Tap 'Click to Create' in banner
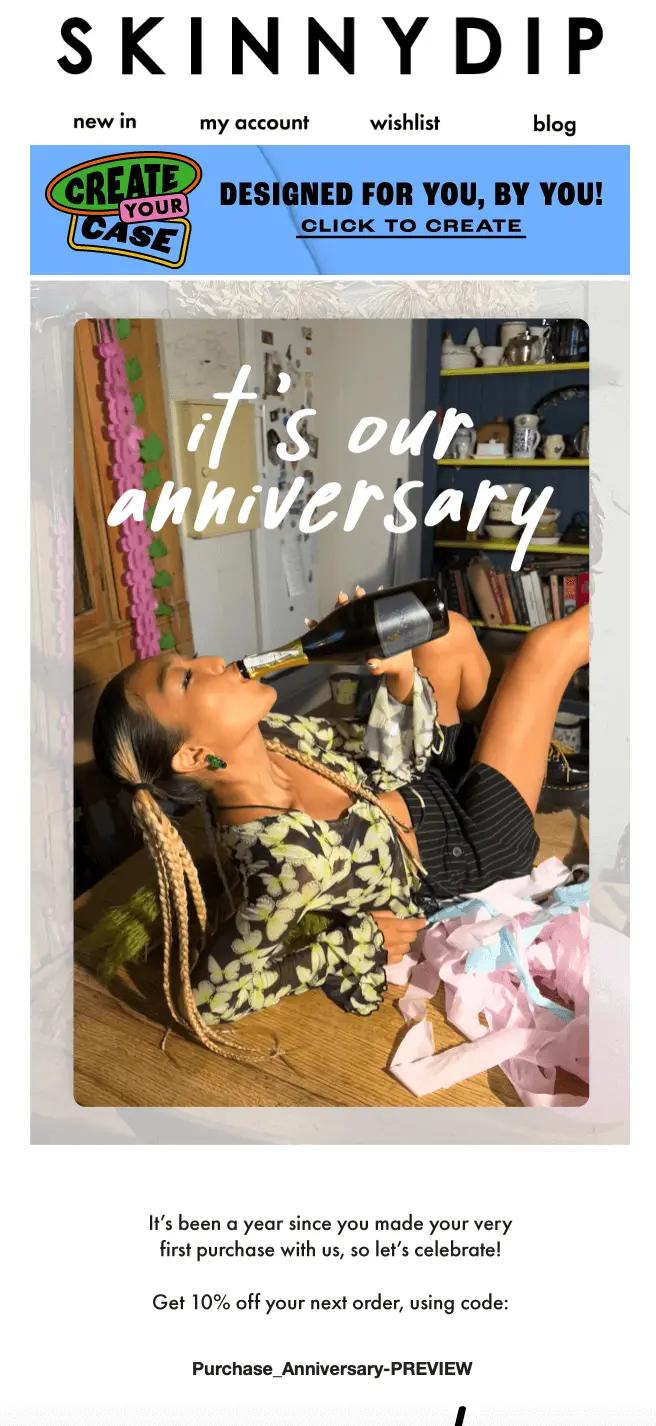This screenshot has height=1426, width=656. click(411, 226)
